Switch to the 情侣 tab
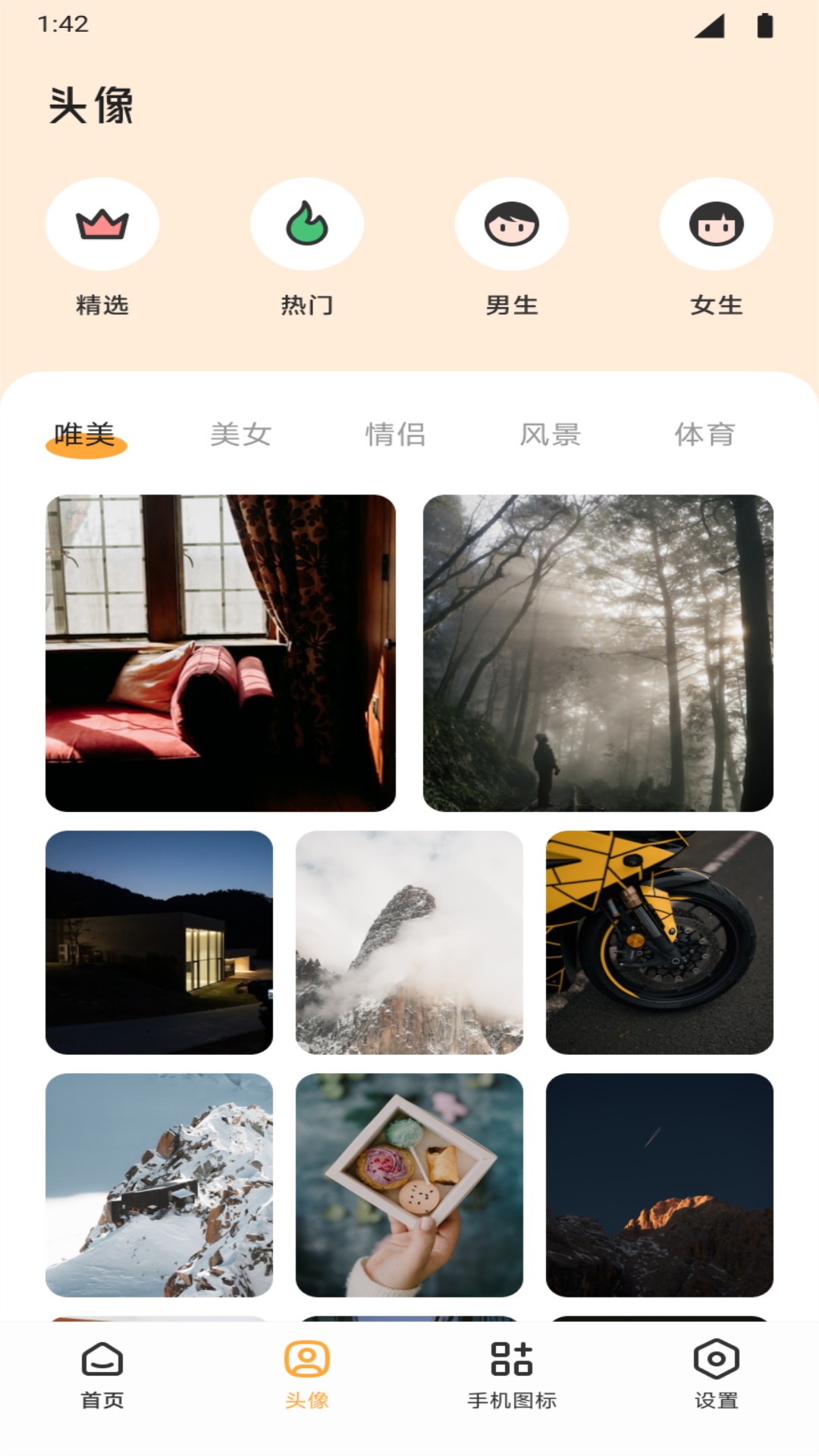This screenshot has width=819, height=1456. pyautogui.click(x=395, y=435)
